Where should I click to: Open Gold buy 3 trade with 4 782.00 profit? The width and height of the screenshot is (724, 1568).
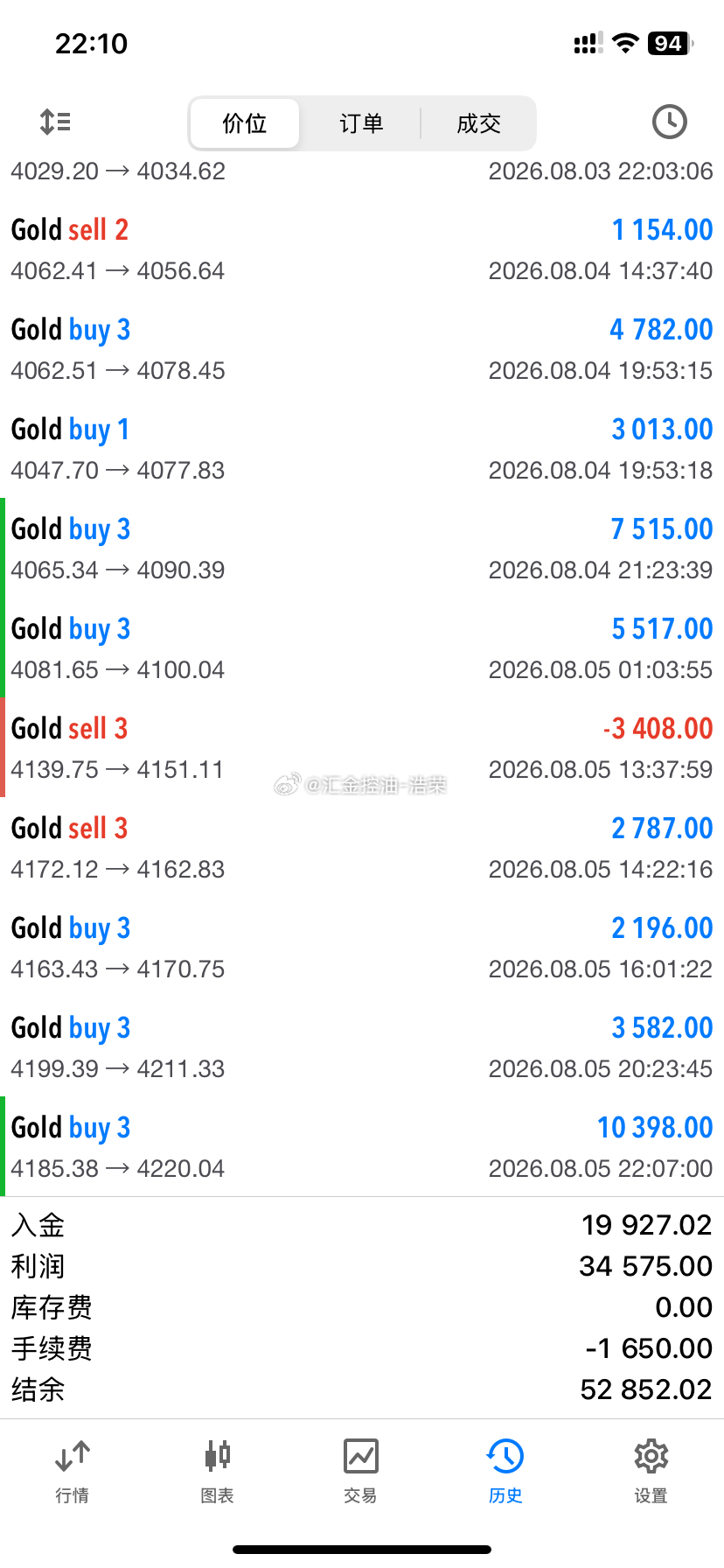362,349
